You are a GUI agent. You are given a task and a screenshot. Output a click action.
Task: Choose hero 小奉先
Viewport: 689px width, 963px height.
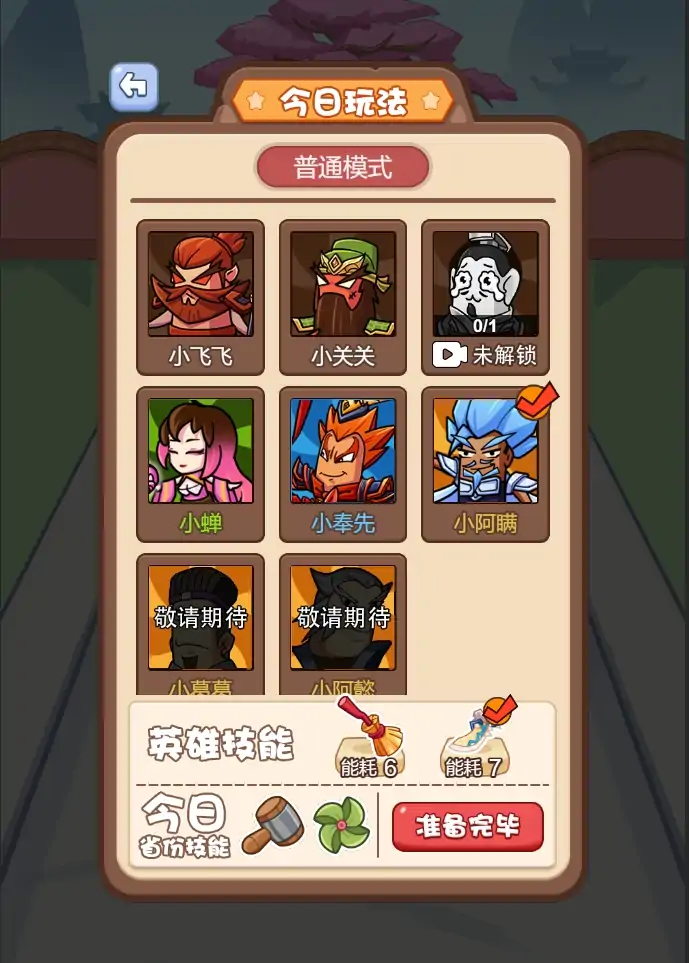click(343, 463)
